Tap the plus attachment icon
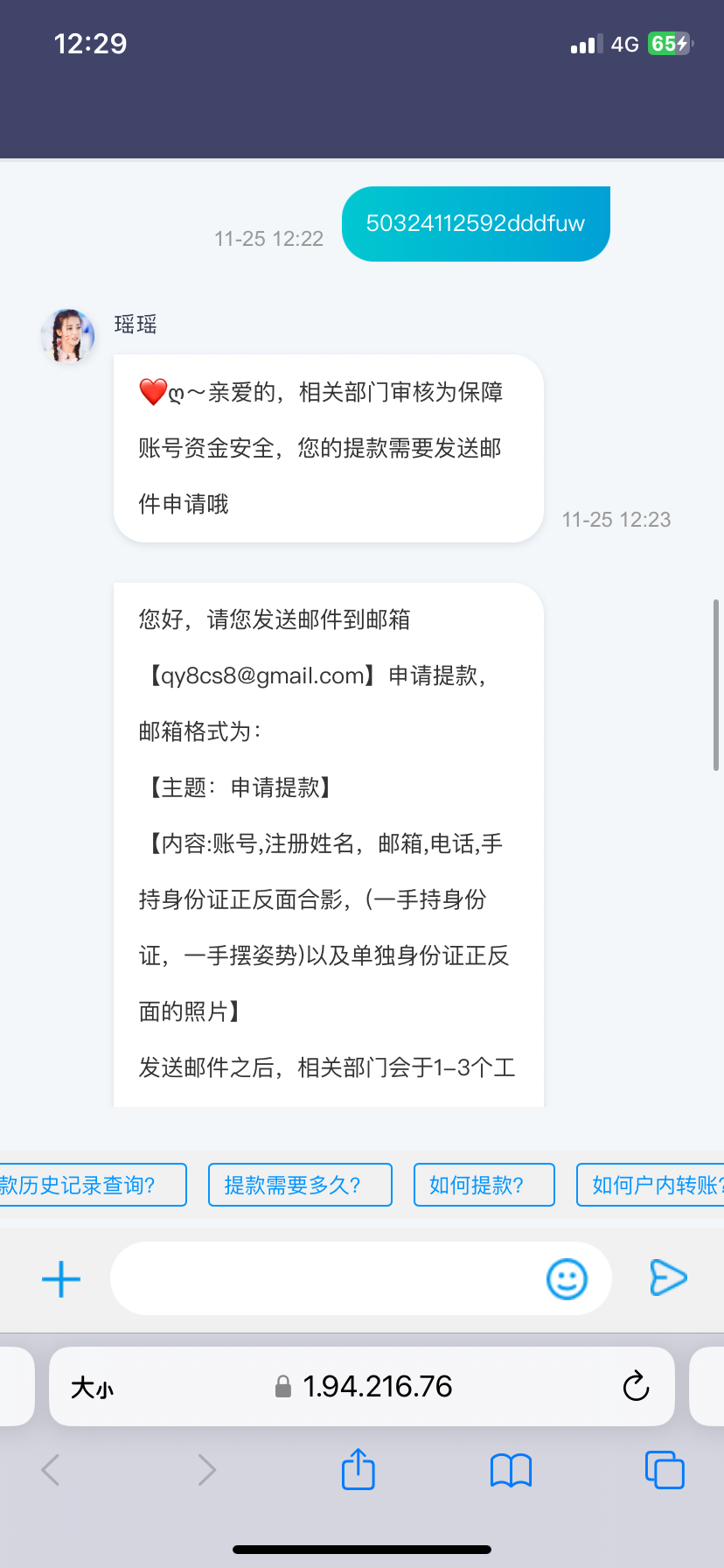The height and width of the screenshot is (1568, 724). [x=61, y=1279]
